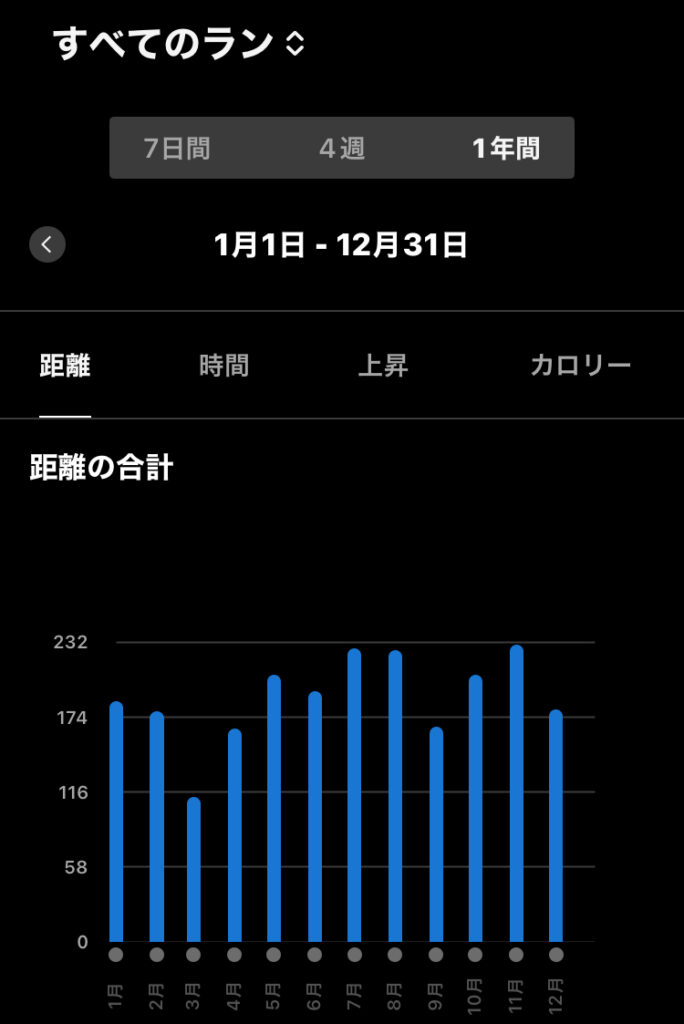Open the カロリー tab
Image resolution: width=684 pixels, height=1024 pixels.
click(x=580, y=366)
